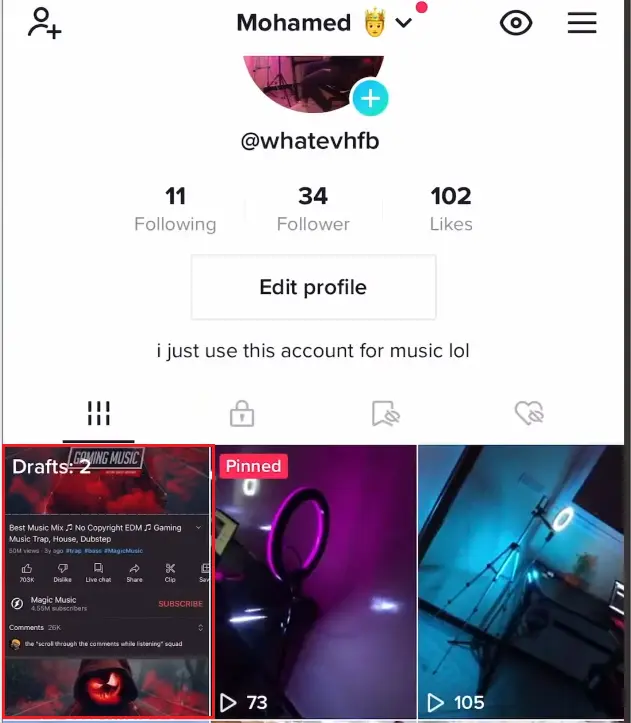Viewport: 631px width, 723px height.
Task: Switch to the videos grid tab
Action: tap(98, 413)
